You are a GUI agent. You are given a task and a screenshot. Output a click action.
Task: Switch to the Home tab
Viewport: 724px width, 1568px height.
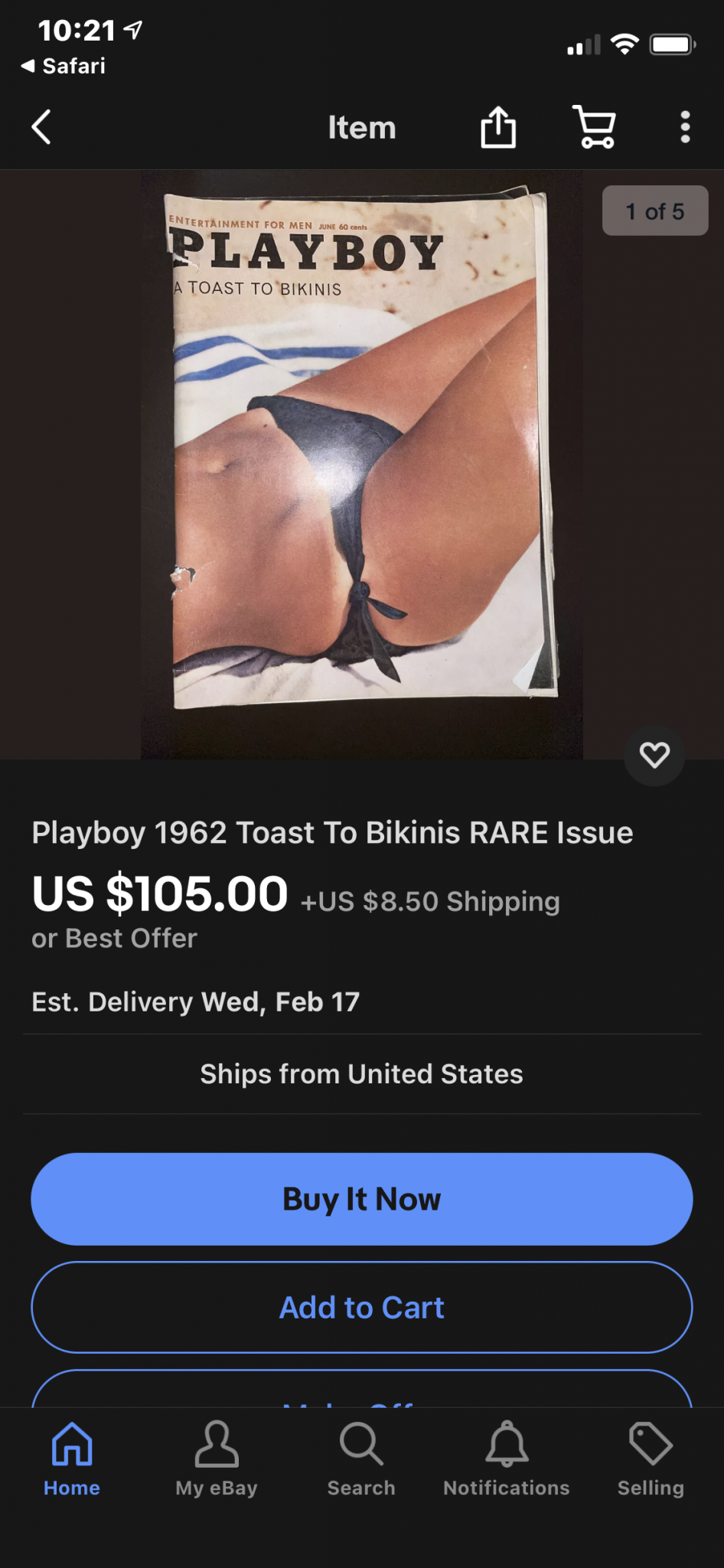(72, 1459)
